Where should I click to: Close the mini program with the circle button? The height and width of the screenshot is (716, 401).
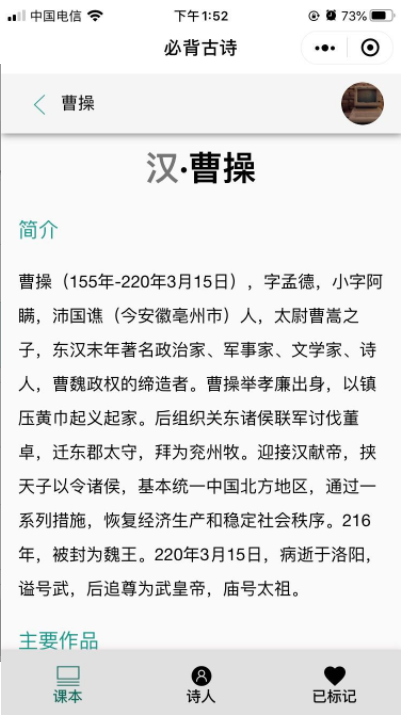[x=370, y=47]
